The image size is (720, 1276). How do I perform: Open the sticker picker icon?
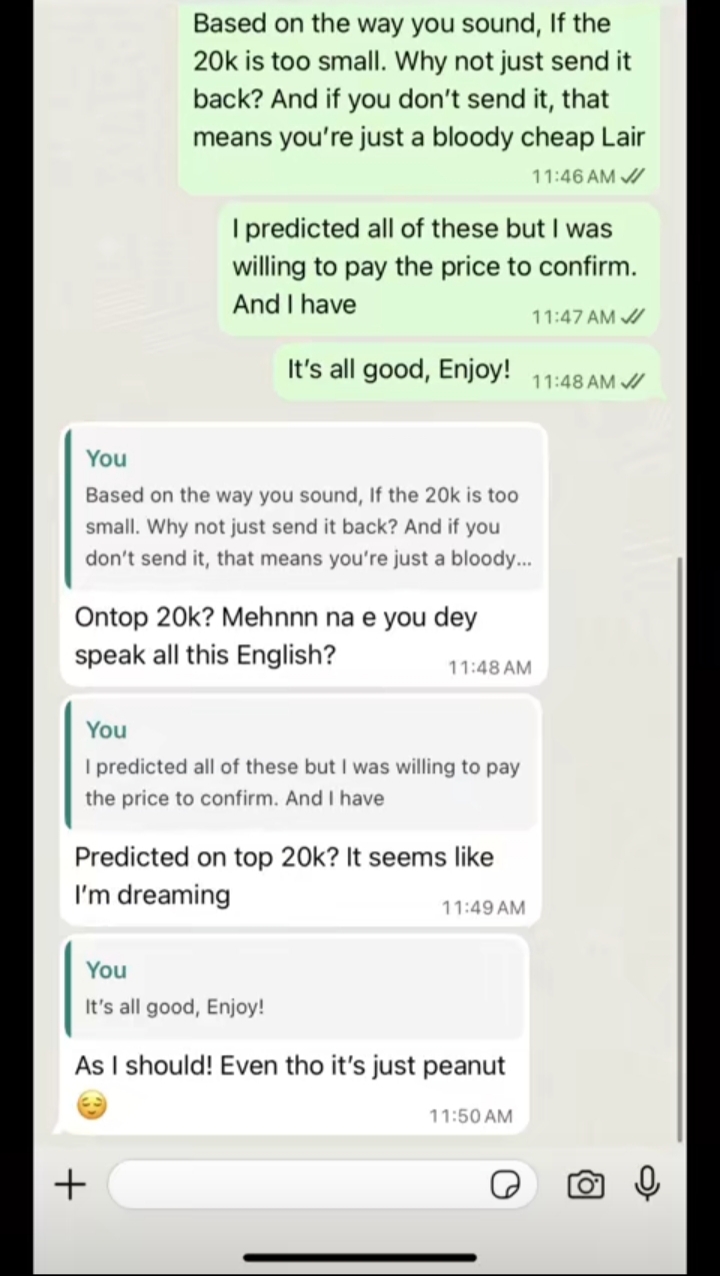[x=506, y=1185]
